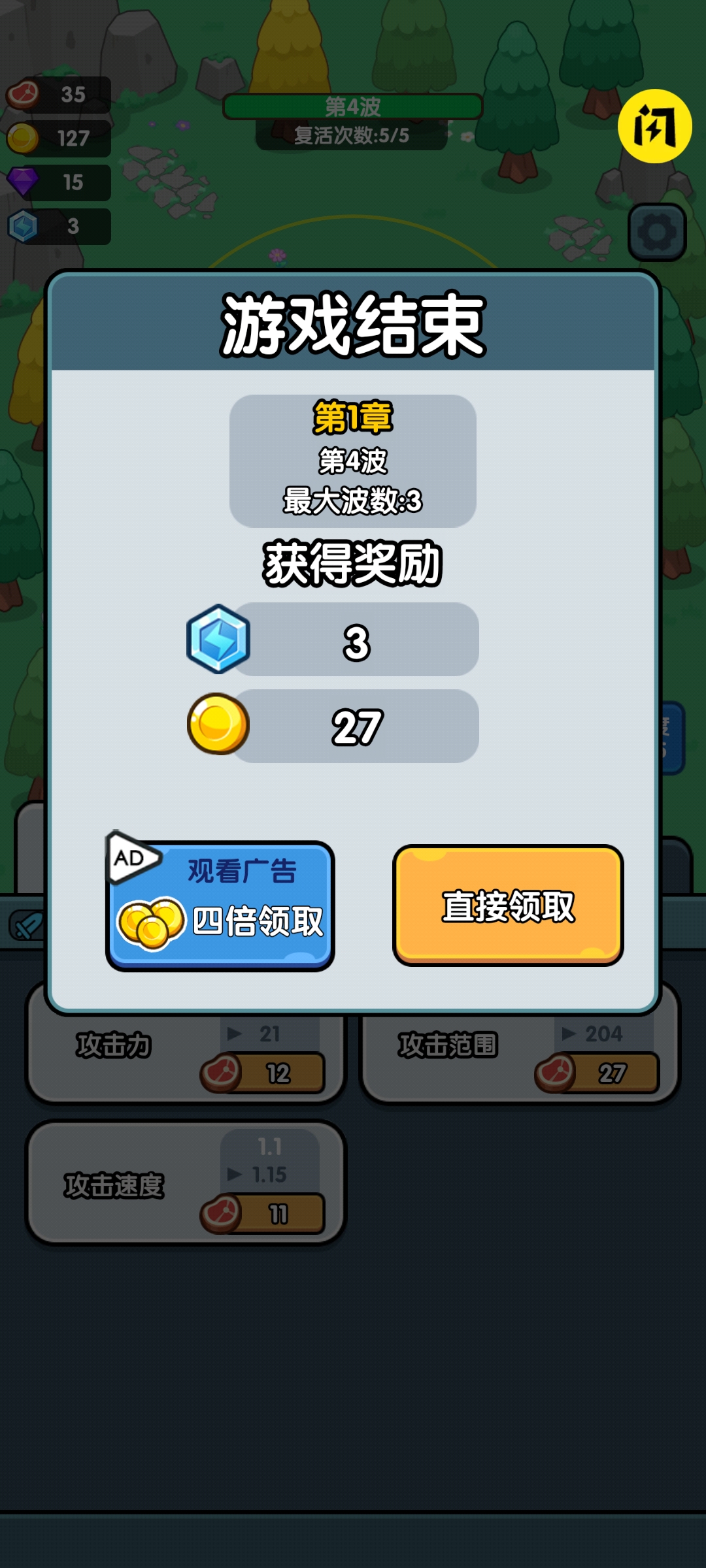Open the settings gear icon
706x1568 pixels.
657,232
